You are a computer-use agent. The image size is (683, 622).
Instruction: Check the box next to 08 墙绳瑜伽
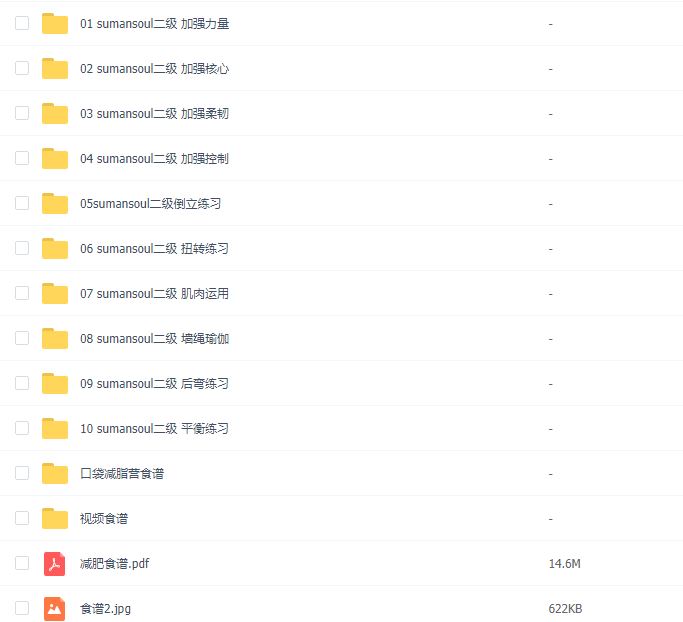click(x=22, y=338)
